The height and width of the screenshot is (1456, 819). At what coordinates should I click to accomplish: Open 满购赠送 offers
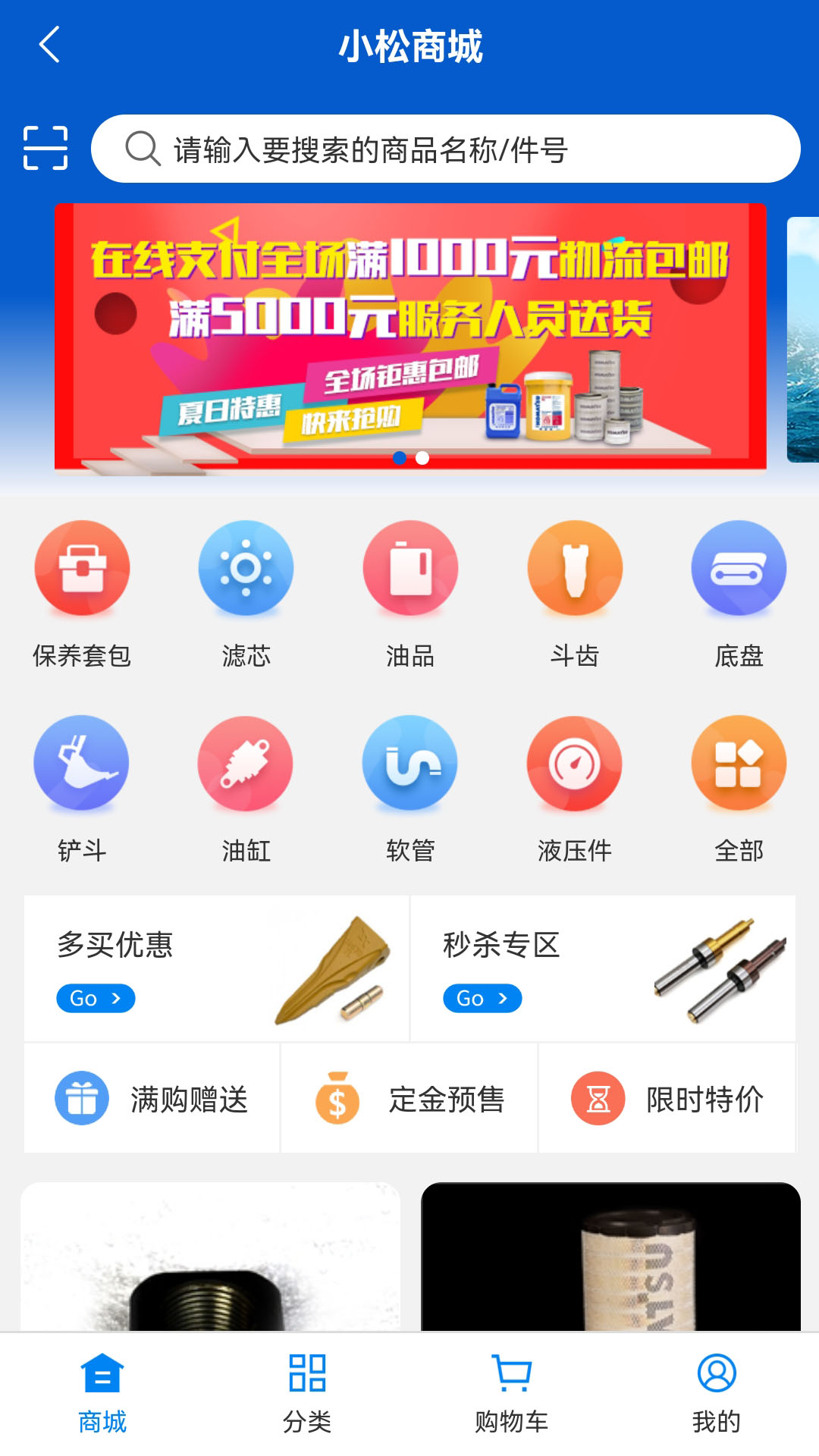152,1099
